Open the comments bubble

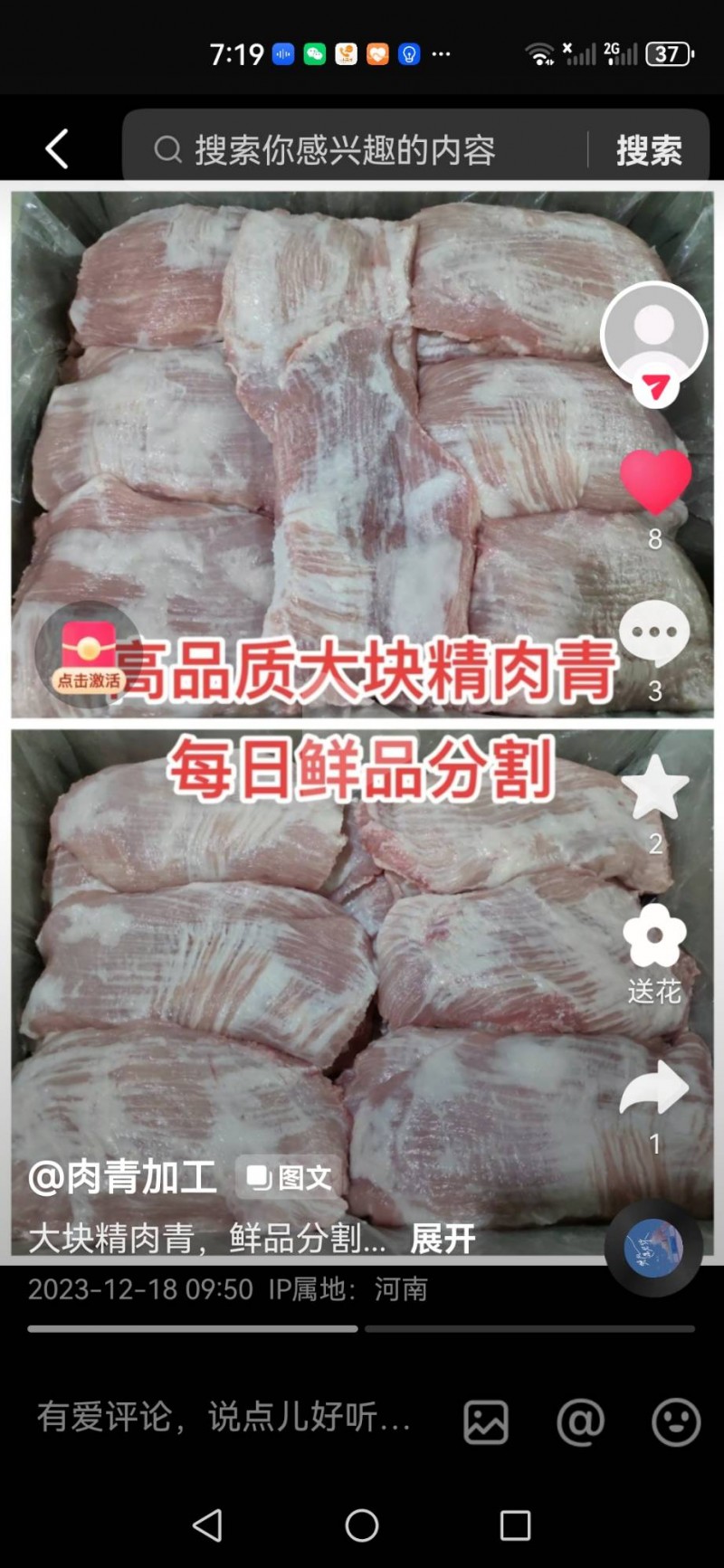tap(654, 632)
